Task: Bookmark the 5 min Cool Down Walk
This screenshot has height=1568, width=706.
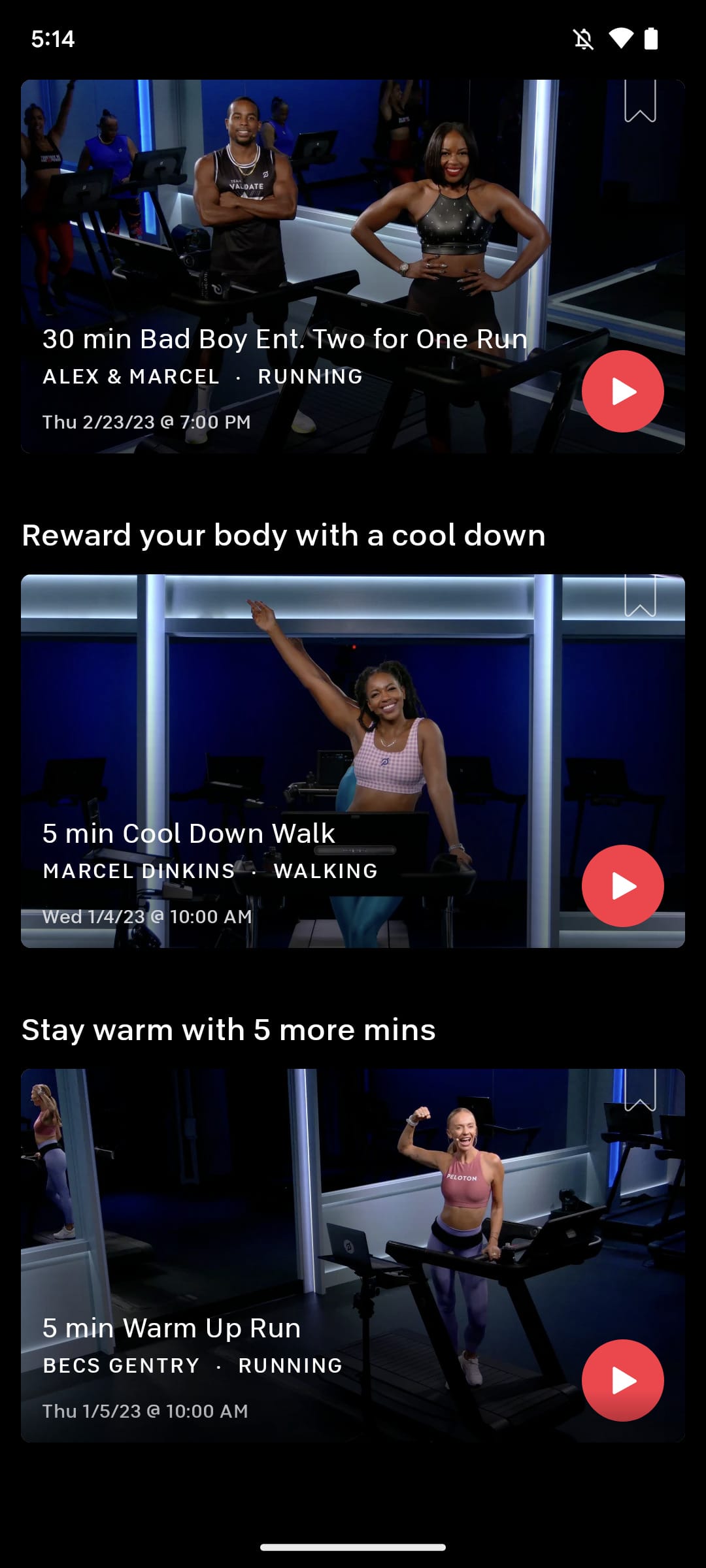Action: (x=640, y=595)
